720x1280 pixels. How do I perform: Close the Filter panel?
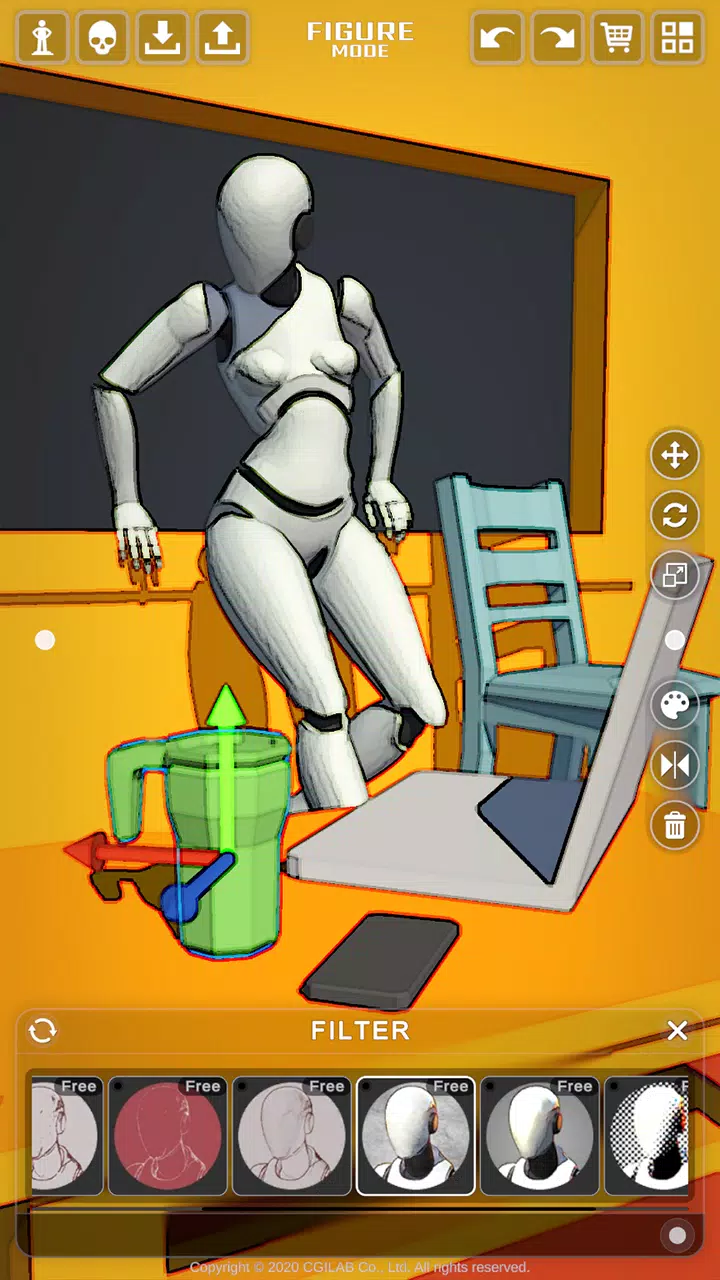pos(677,1030)
